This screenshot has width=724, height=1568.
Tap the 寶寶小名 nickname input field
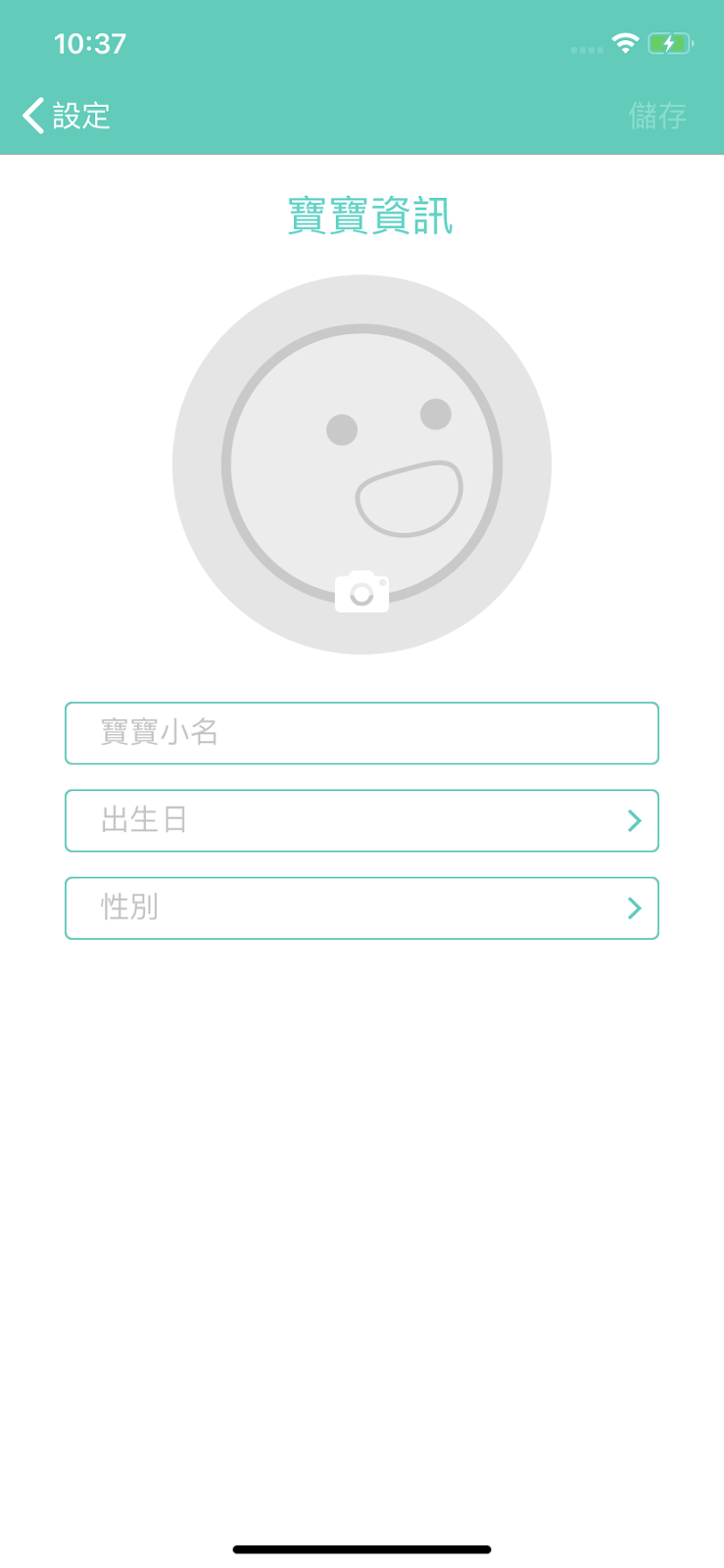pos(362,733)
